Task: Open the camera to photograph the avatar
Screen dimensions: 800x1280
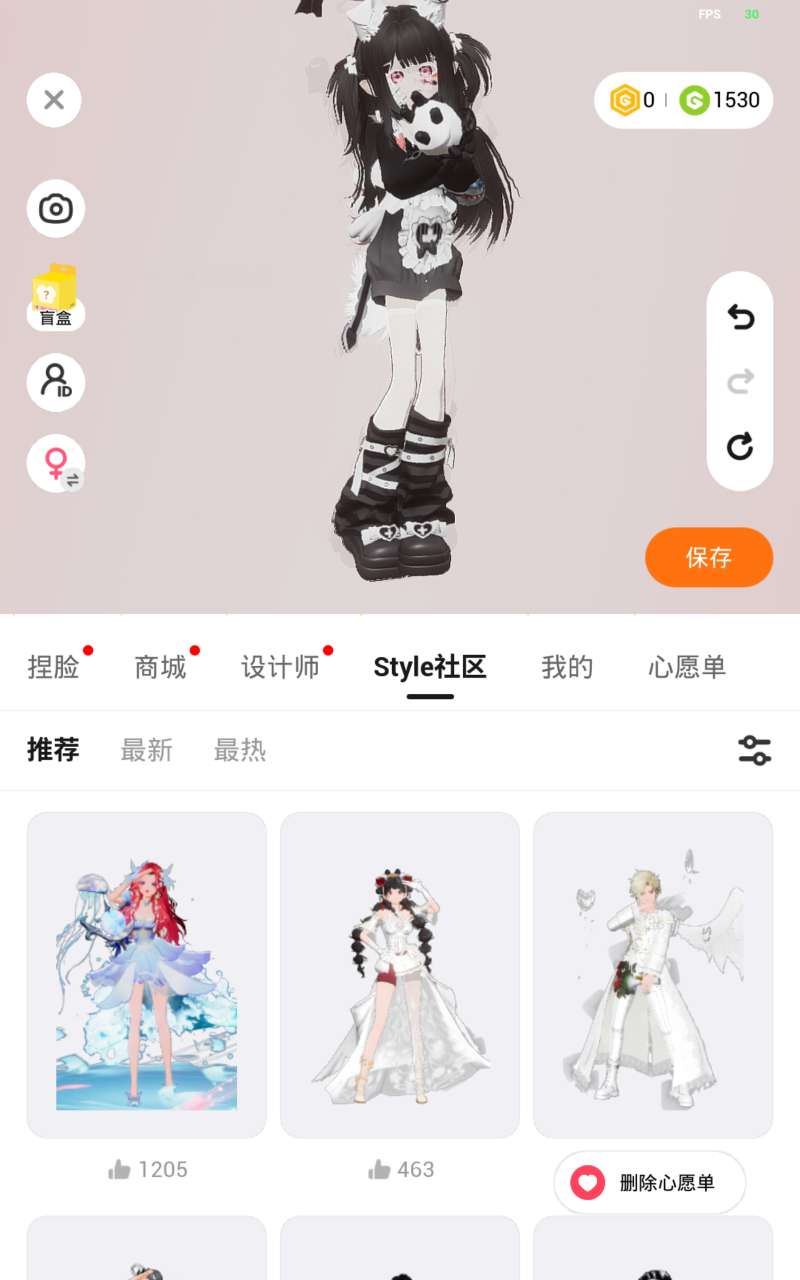Action: [x=55, y=209]
